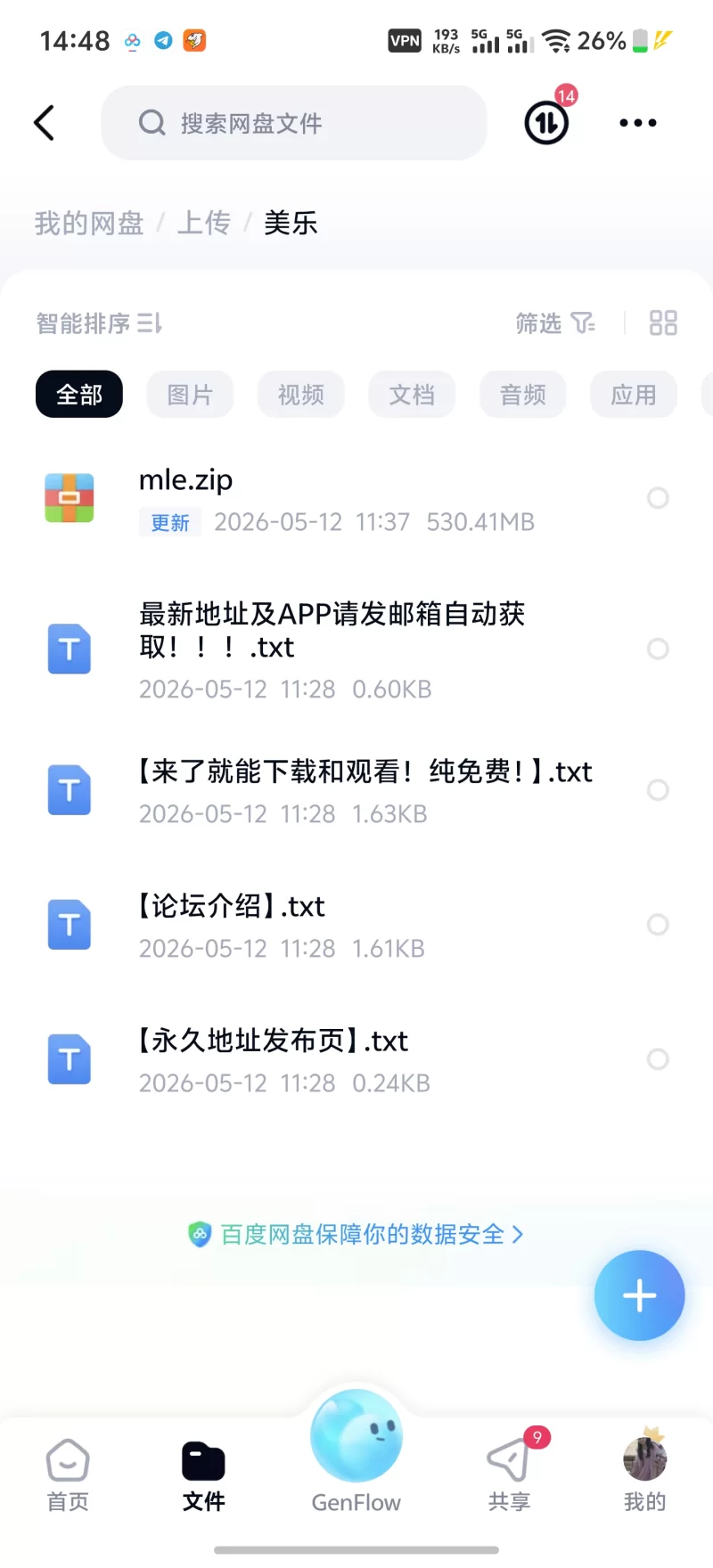This screenshot has width=713, height=1568.
Task: Tap the 搜索网盘文件 search box
Action: point(294,123)
